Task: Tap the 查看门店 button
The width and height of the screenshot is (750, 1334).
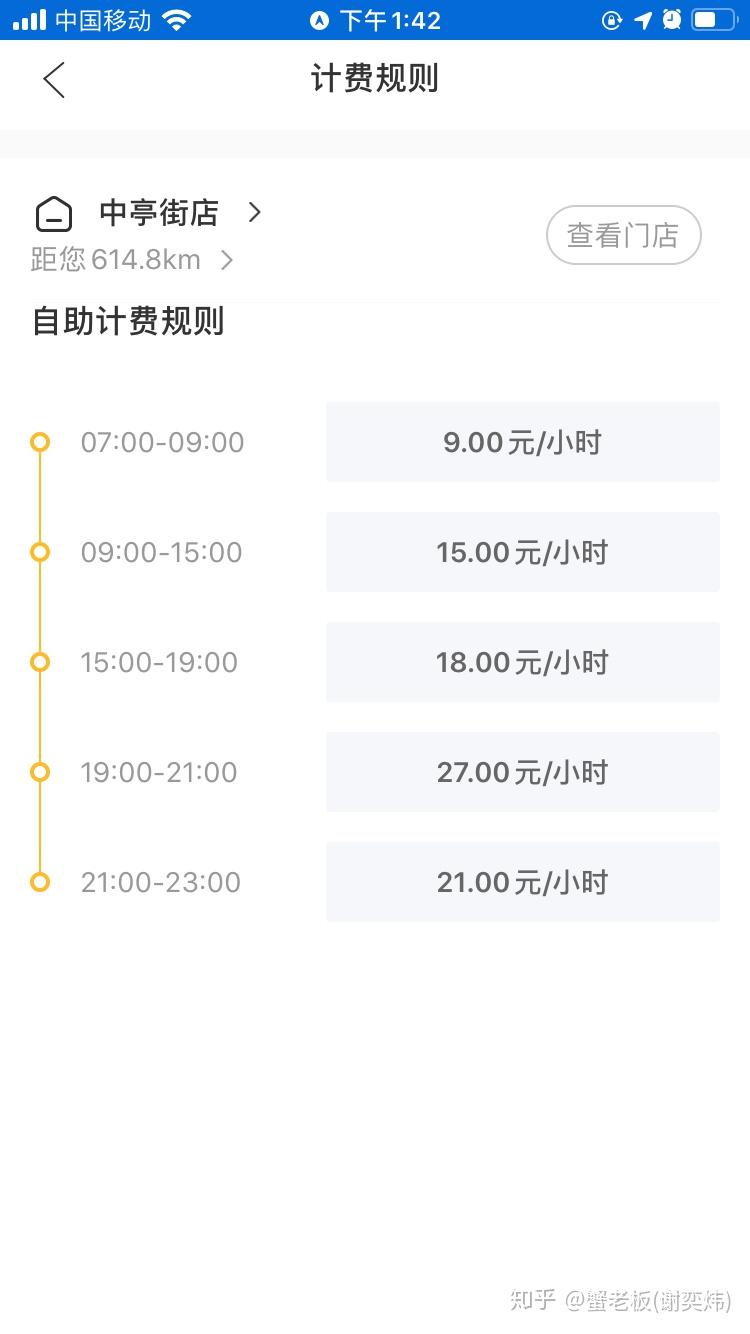Action: [623, 236]
